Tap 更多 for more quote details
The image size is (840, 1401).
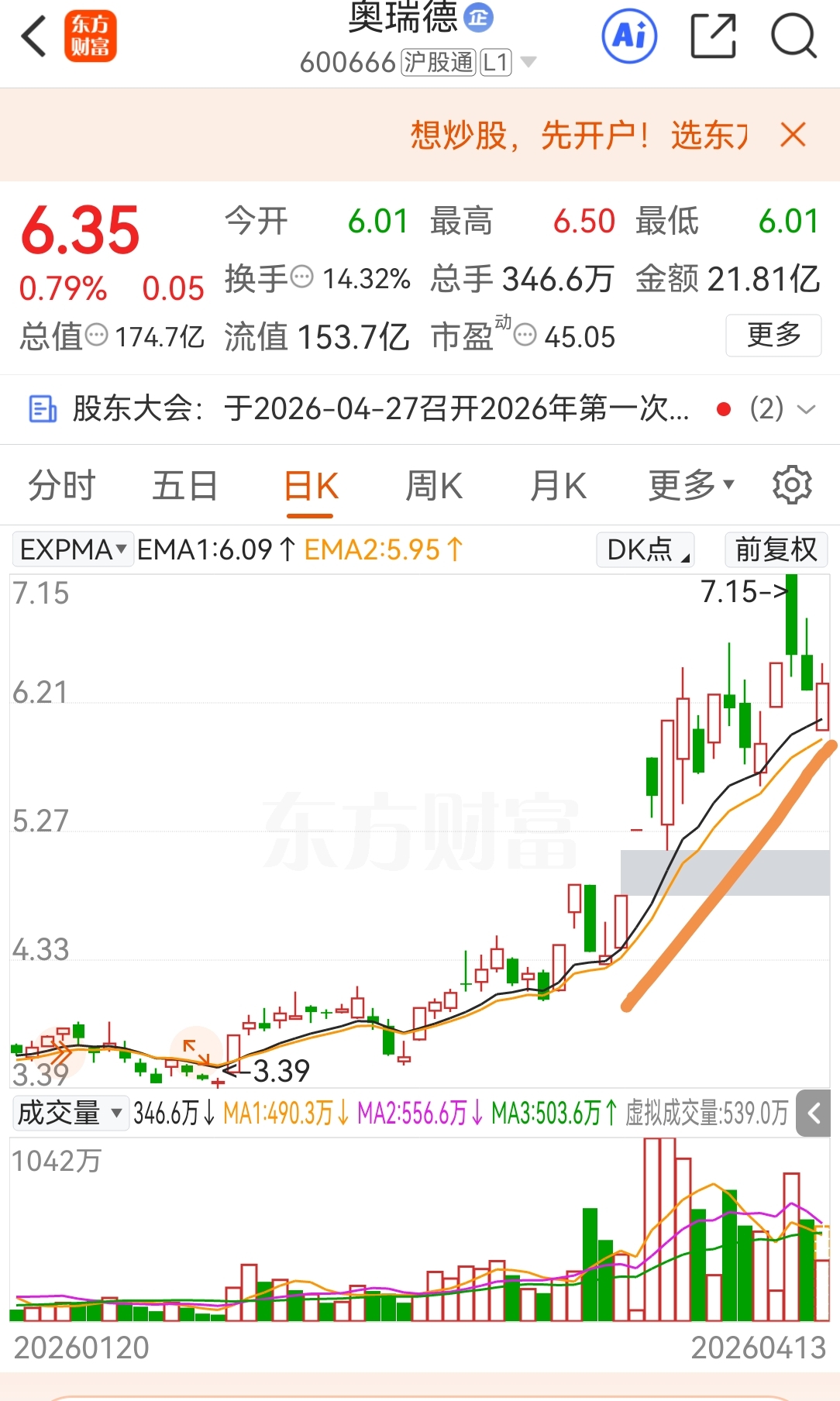773,336
